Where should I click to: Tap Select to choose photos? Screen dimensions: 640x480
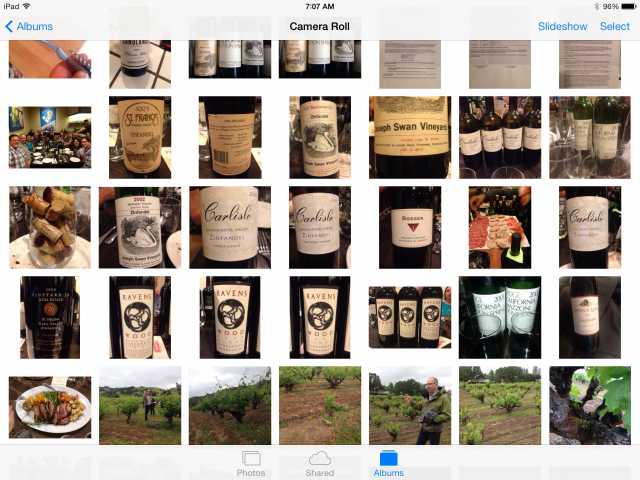pos(614,26)
